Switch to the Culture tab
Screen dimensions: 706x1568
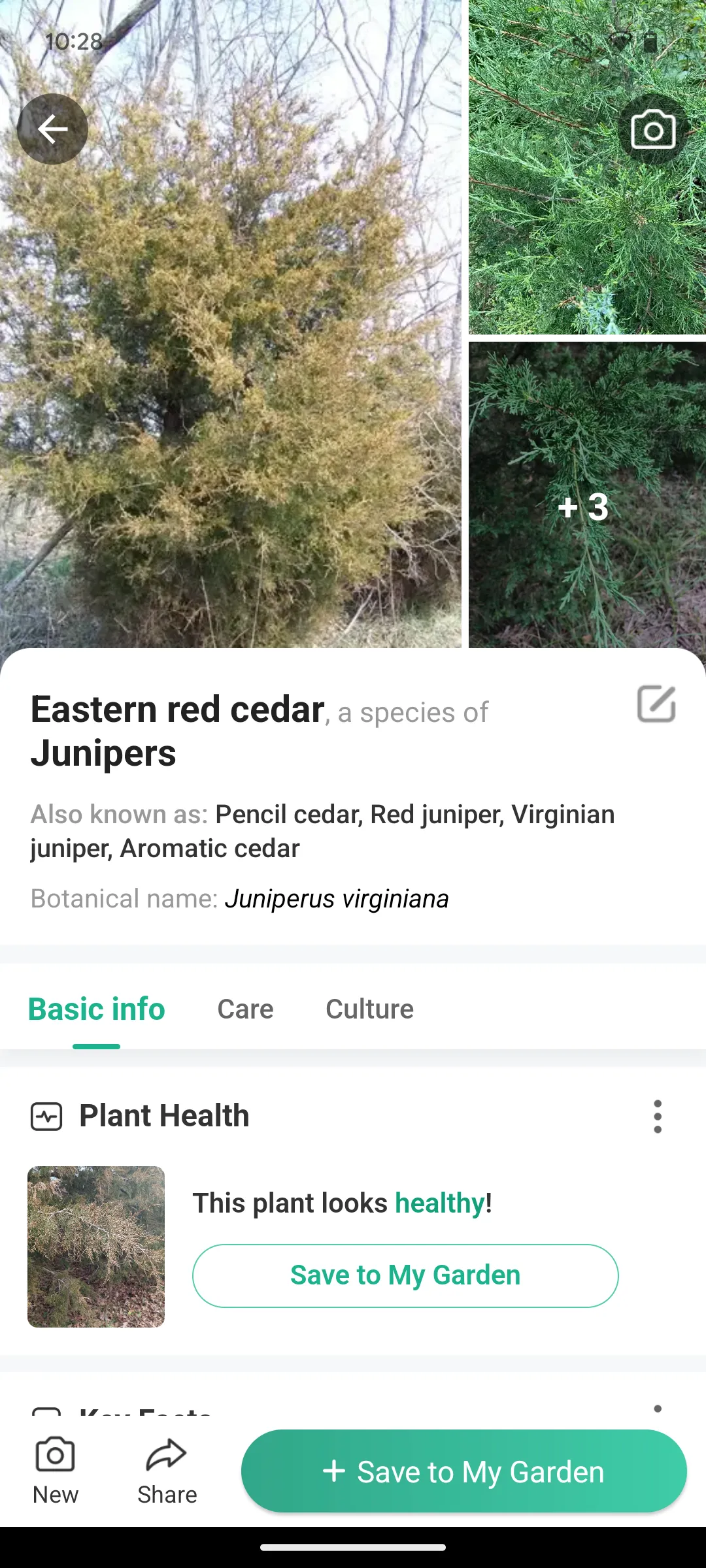point(369,1009)
